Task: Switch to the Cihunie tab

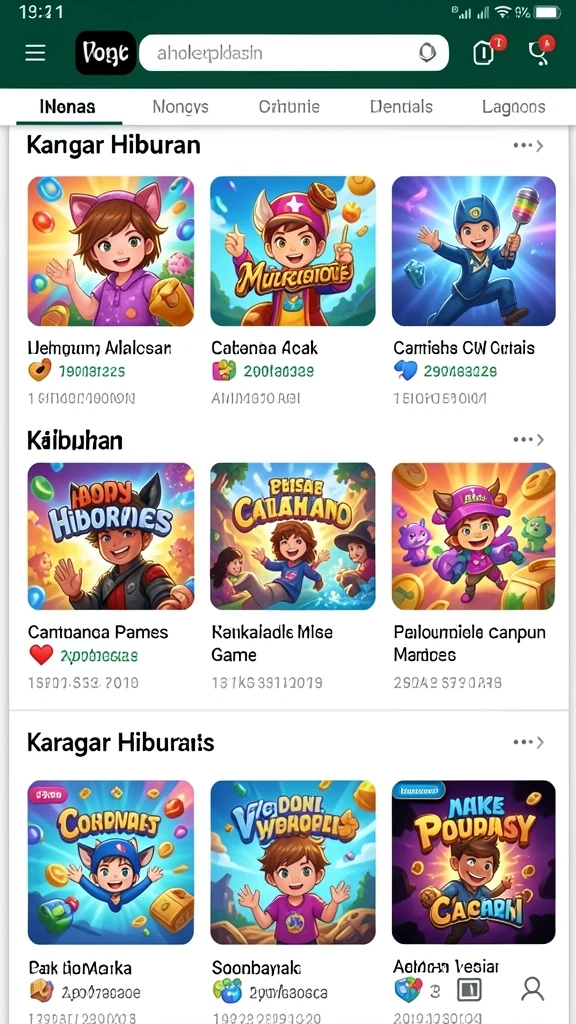Action: point(289,106)
